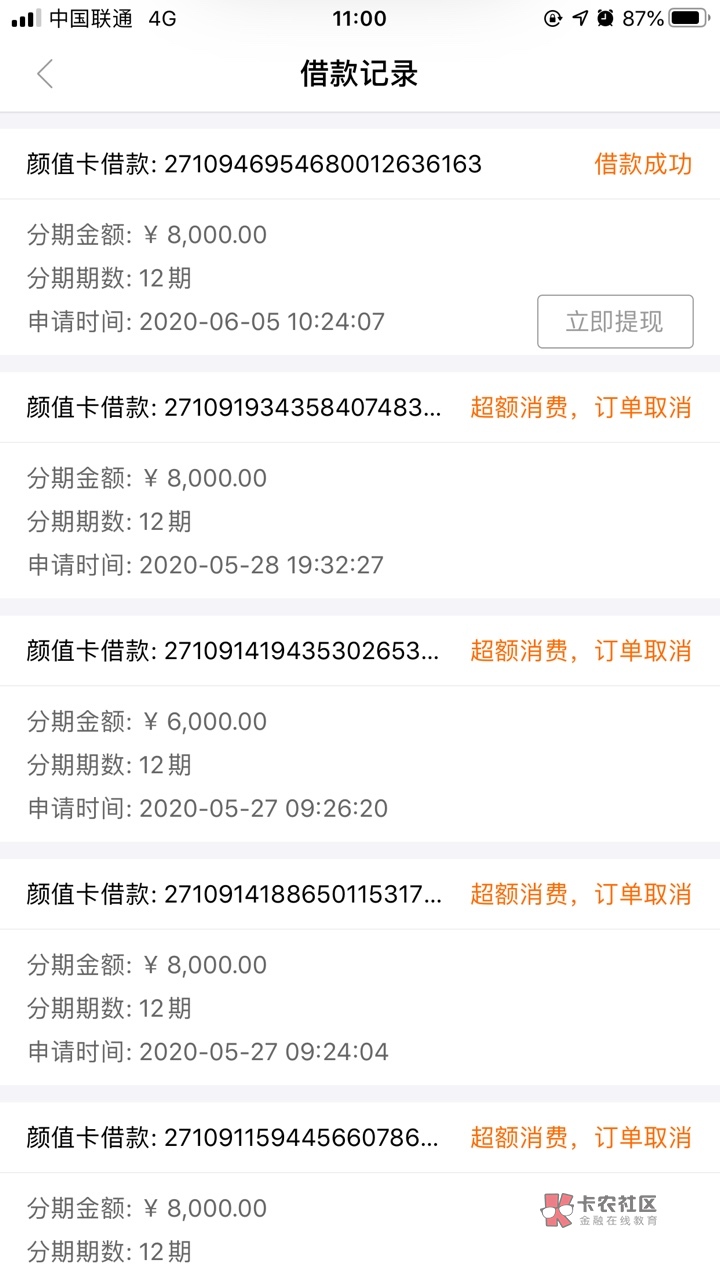Tap the 立即提现 button
The image size is (720, 1280).
point(615,322)
